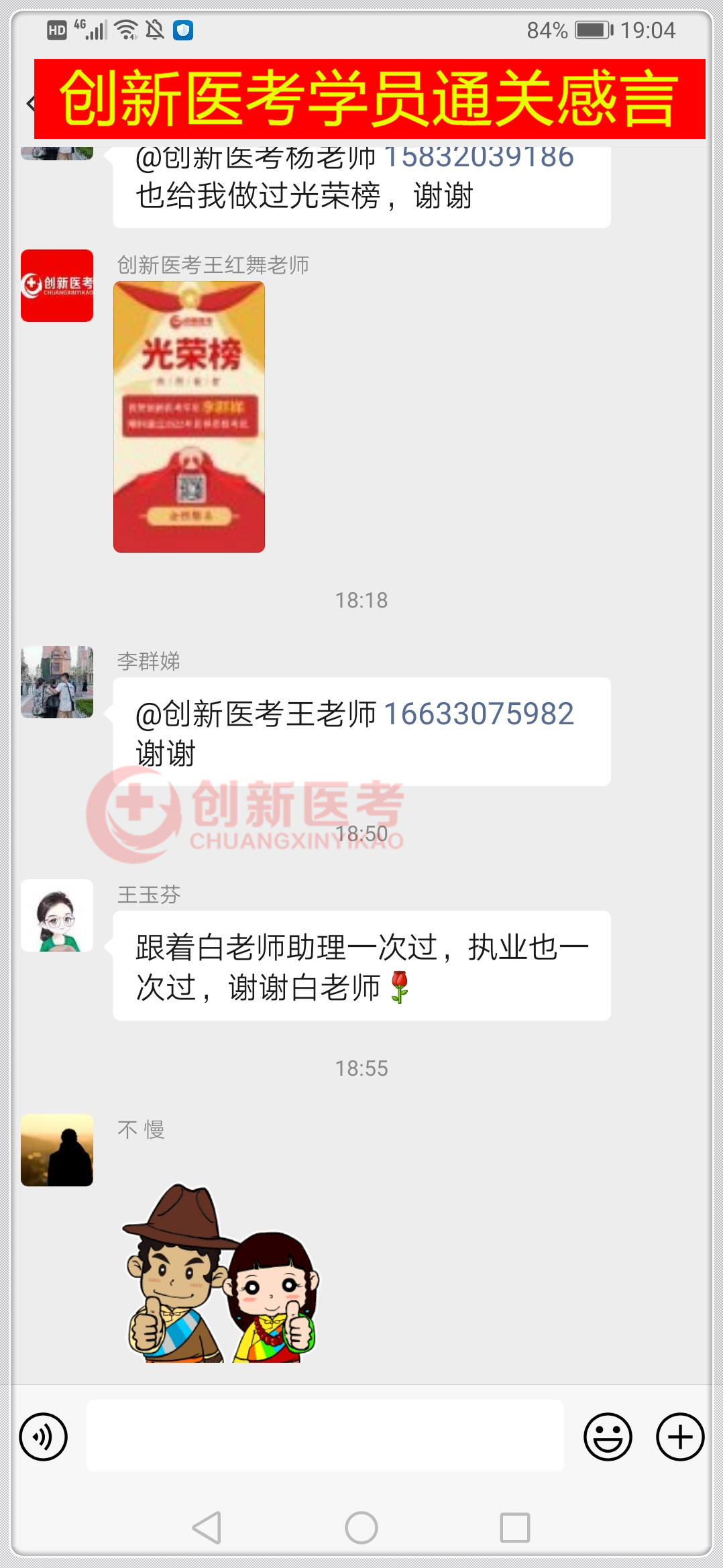This screenshot has height=1568, width=723.
Task: Open recent apps via square button
Action: coord(514,1528)
